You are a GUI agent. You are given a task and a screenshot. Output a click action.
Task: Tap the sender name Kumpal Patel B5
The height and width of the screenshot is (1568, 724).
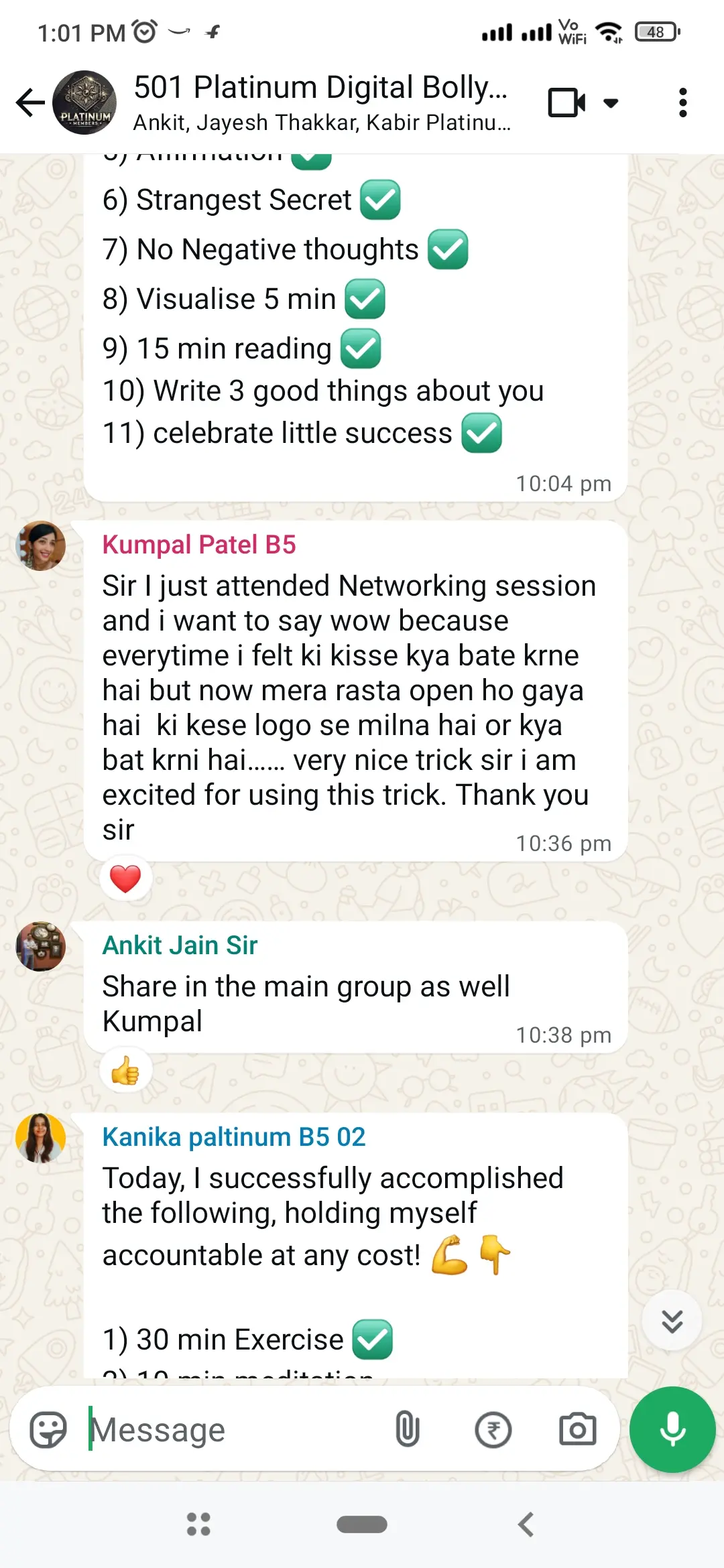199,545
